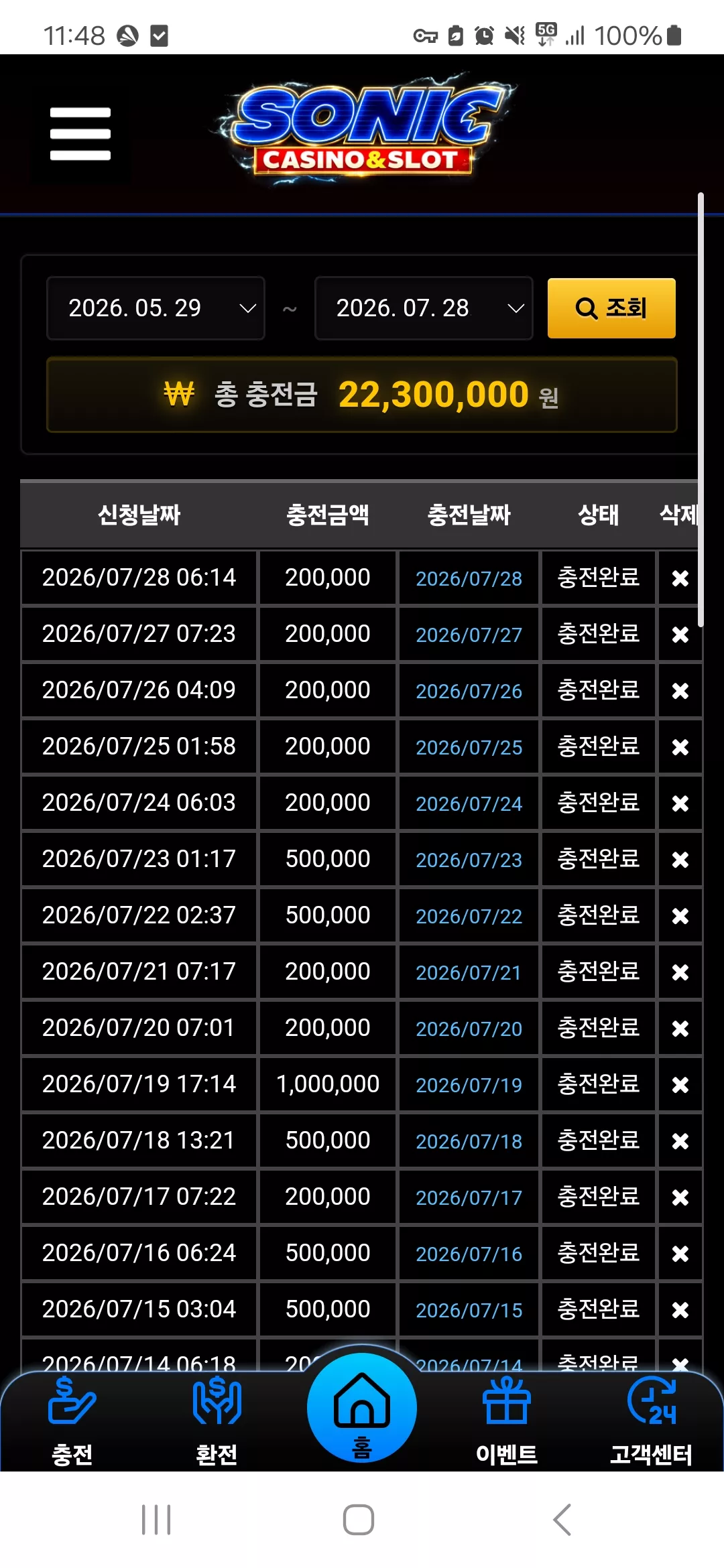Delete the 2026/07/28 06:14 charge record
724x1568 pixels.
coord(680,578)
